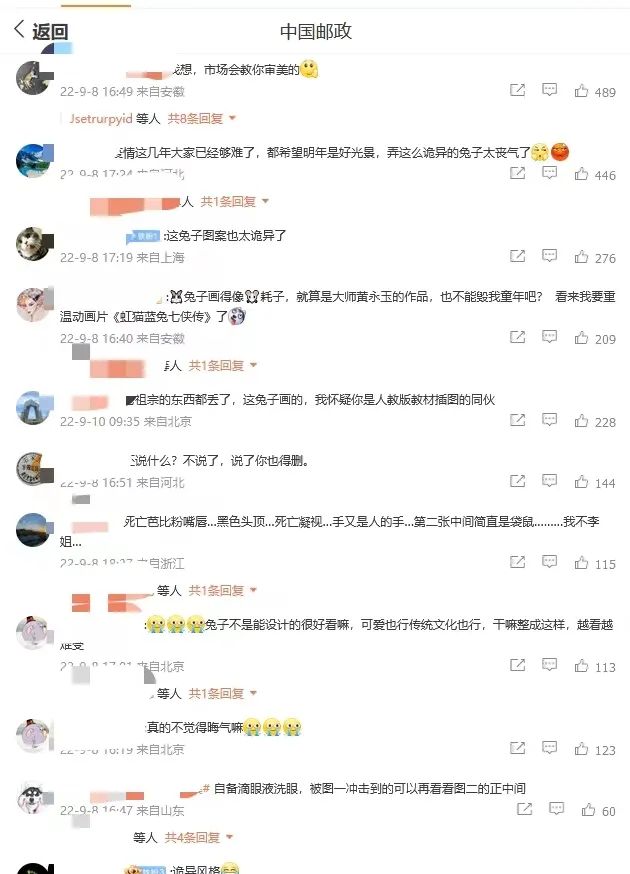Like the comment about 死亡芭比粉嘴唇
Screen dimensions: 630x874
click(x=581, y=564)
